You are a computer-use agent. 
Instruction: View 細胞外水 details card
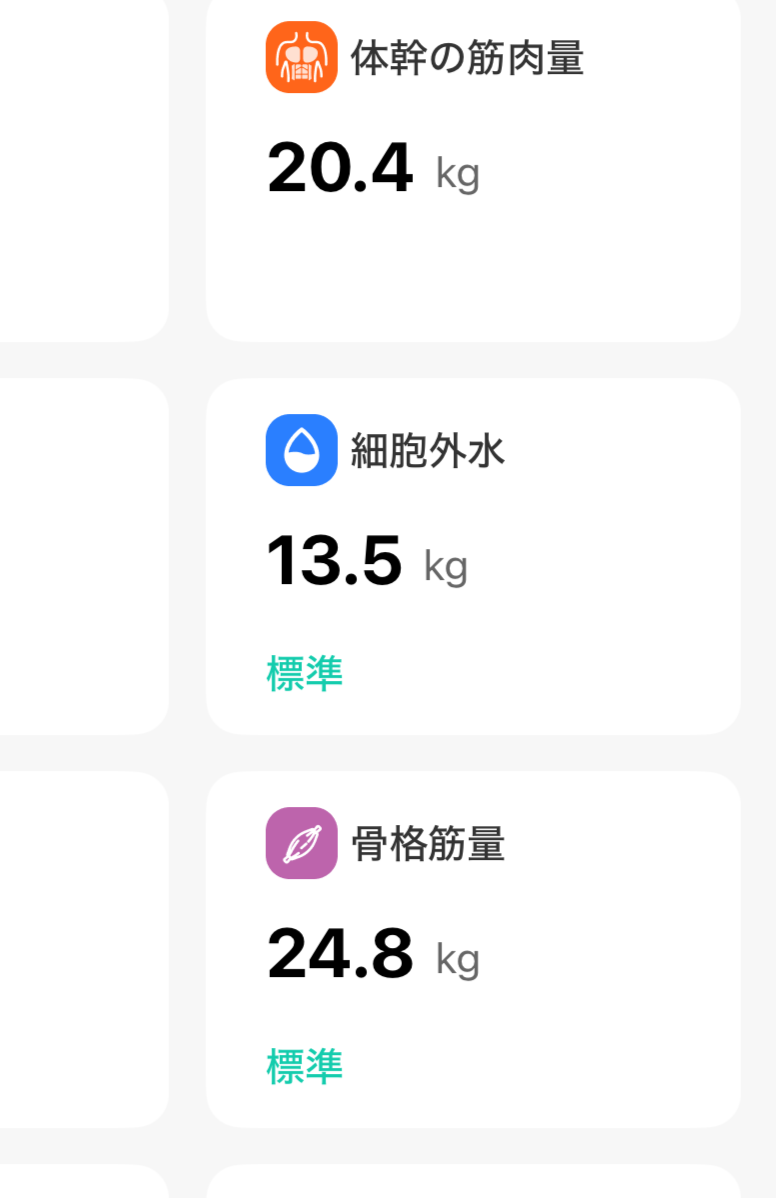pos(473,556)
